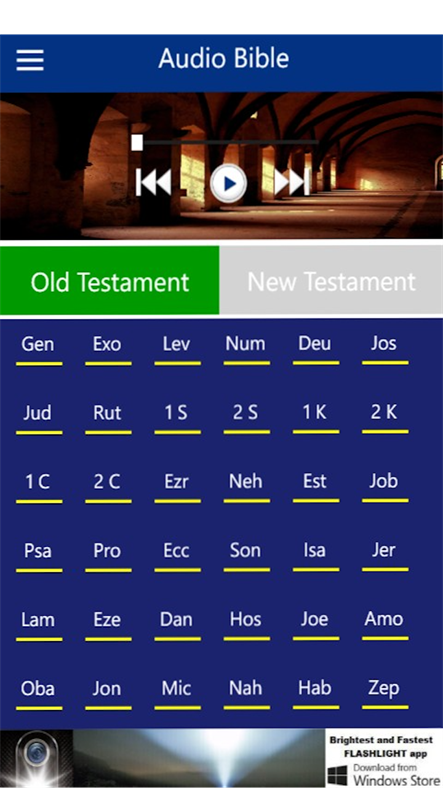Open the Exo book

108,348
